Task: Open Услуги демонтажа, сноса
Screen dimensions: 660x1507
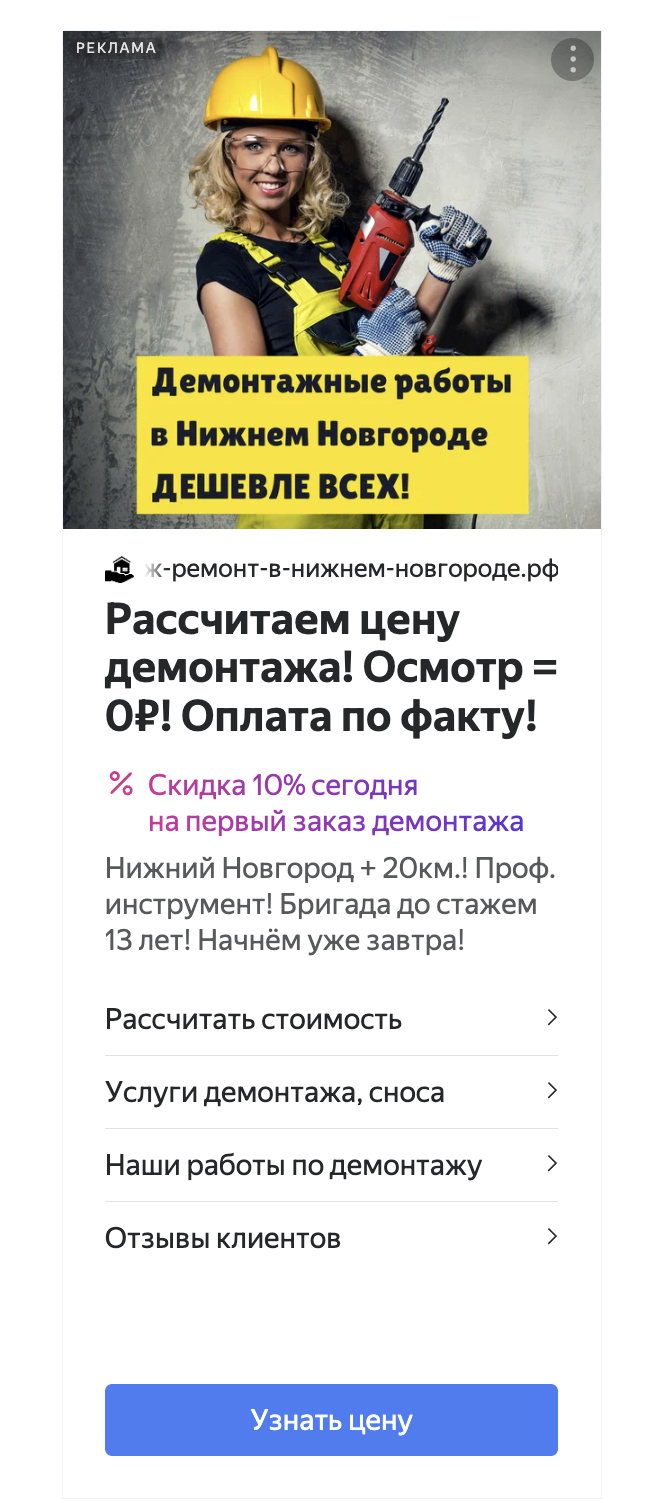Action: [x=330, y=1092]
